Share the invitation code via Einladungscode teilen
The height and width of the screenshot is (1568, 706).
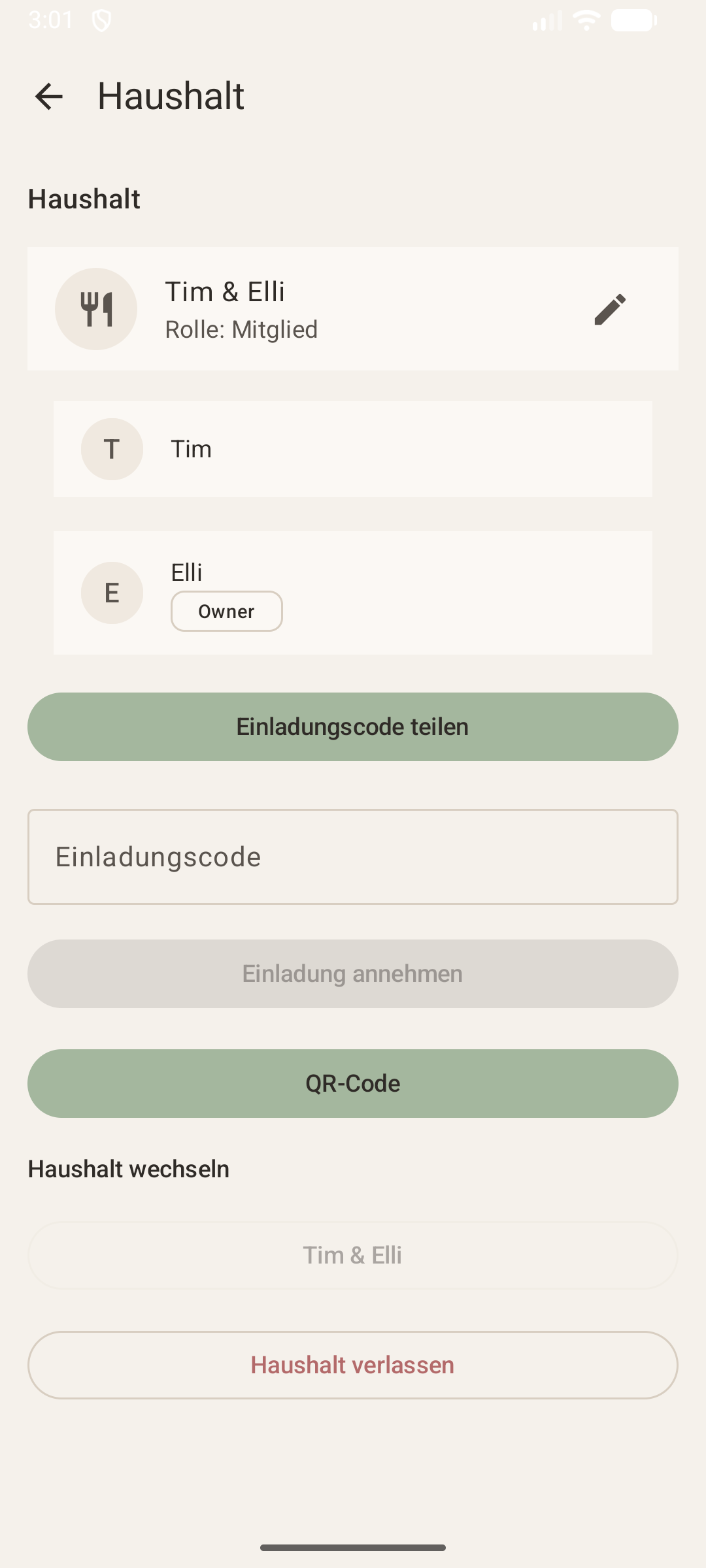click(x=353, y=727)
